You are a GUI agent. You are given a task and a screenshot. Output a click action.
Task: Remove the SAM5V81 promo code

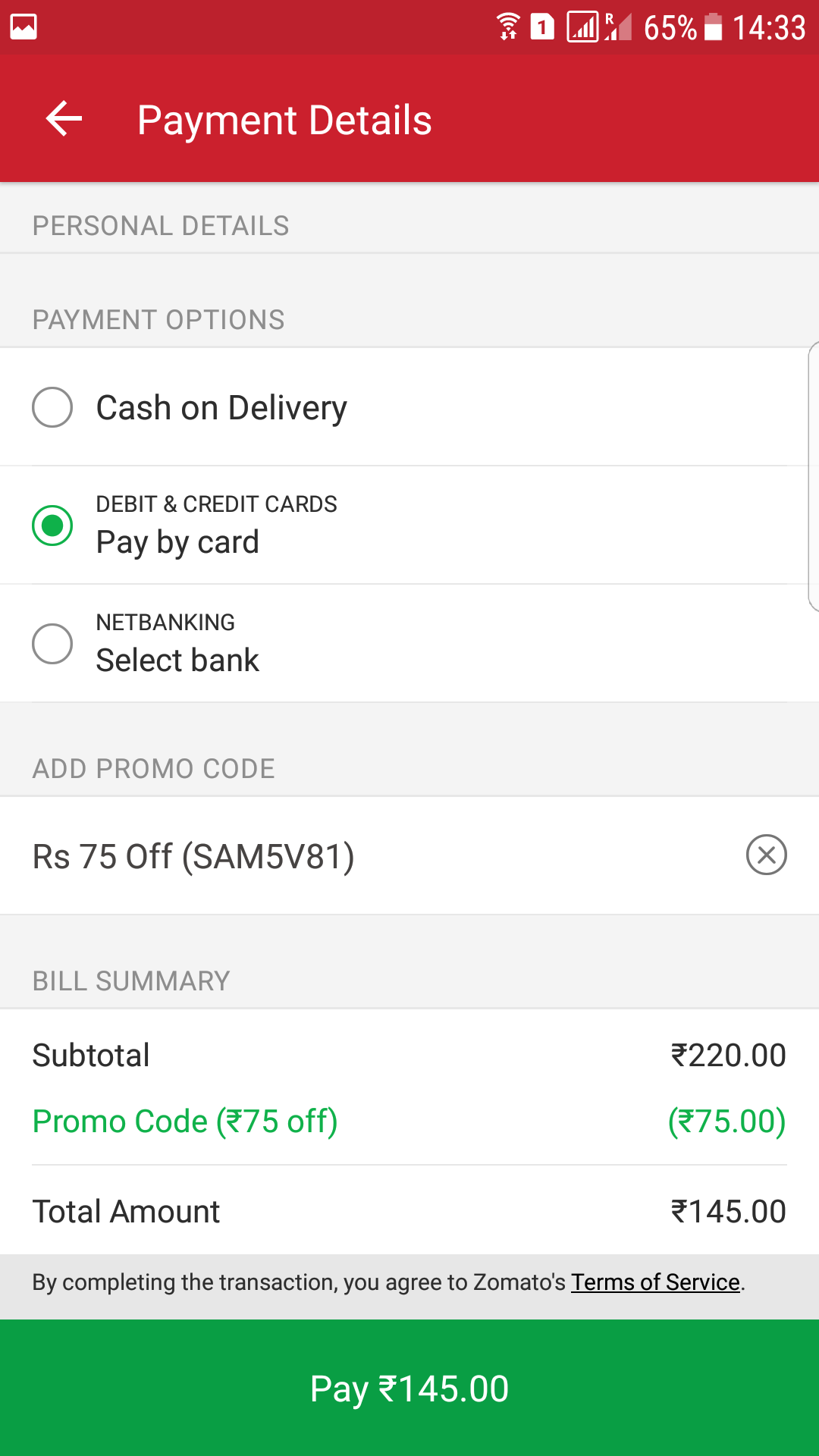click(766, 855)
